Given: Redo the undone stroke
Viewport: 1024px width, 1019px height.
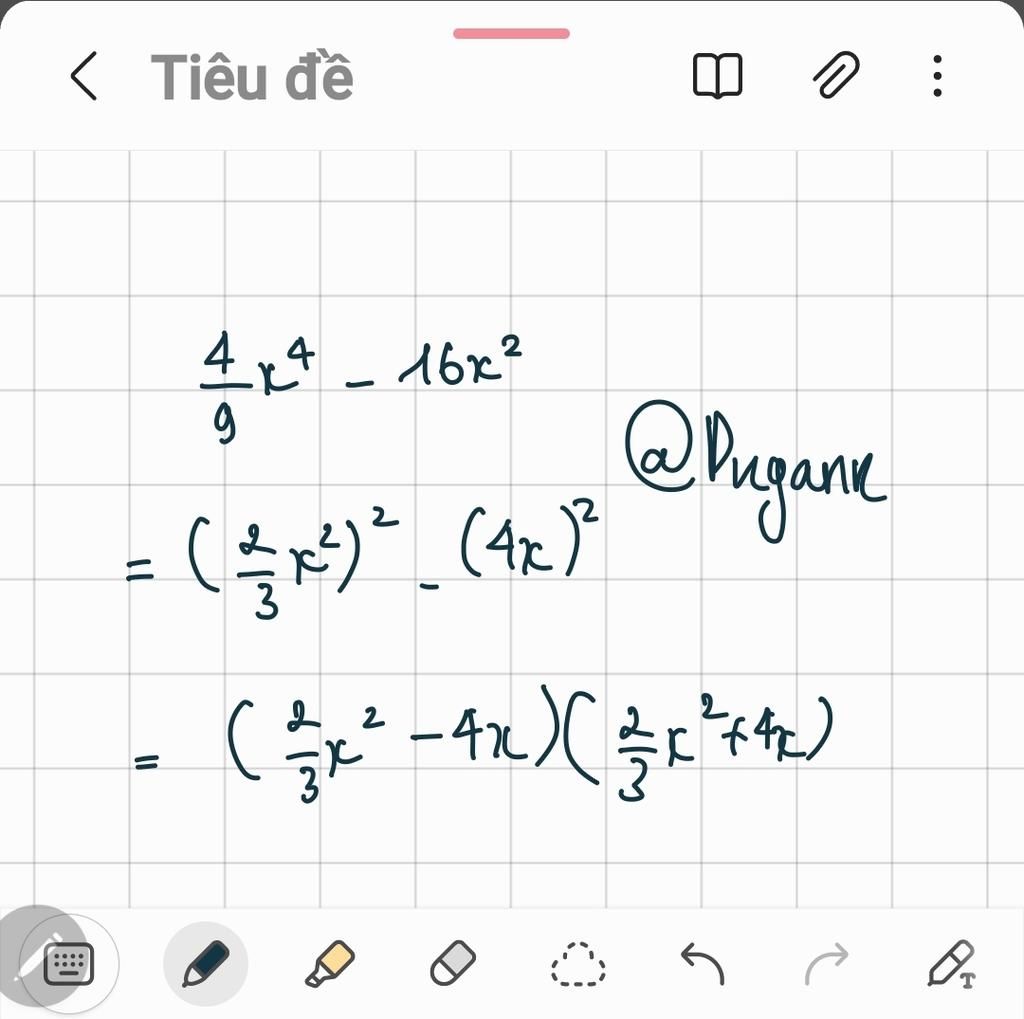Looking at the screenshot, I should pos(827,964).
